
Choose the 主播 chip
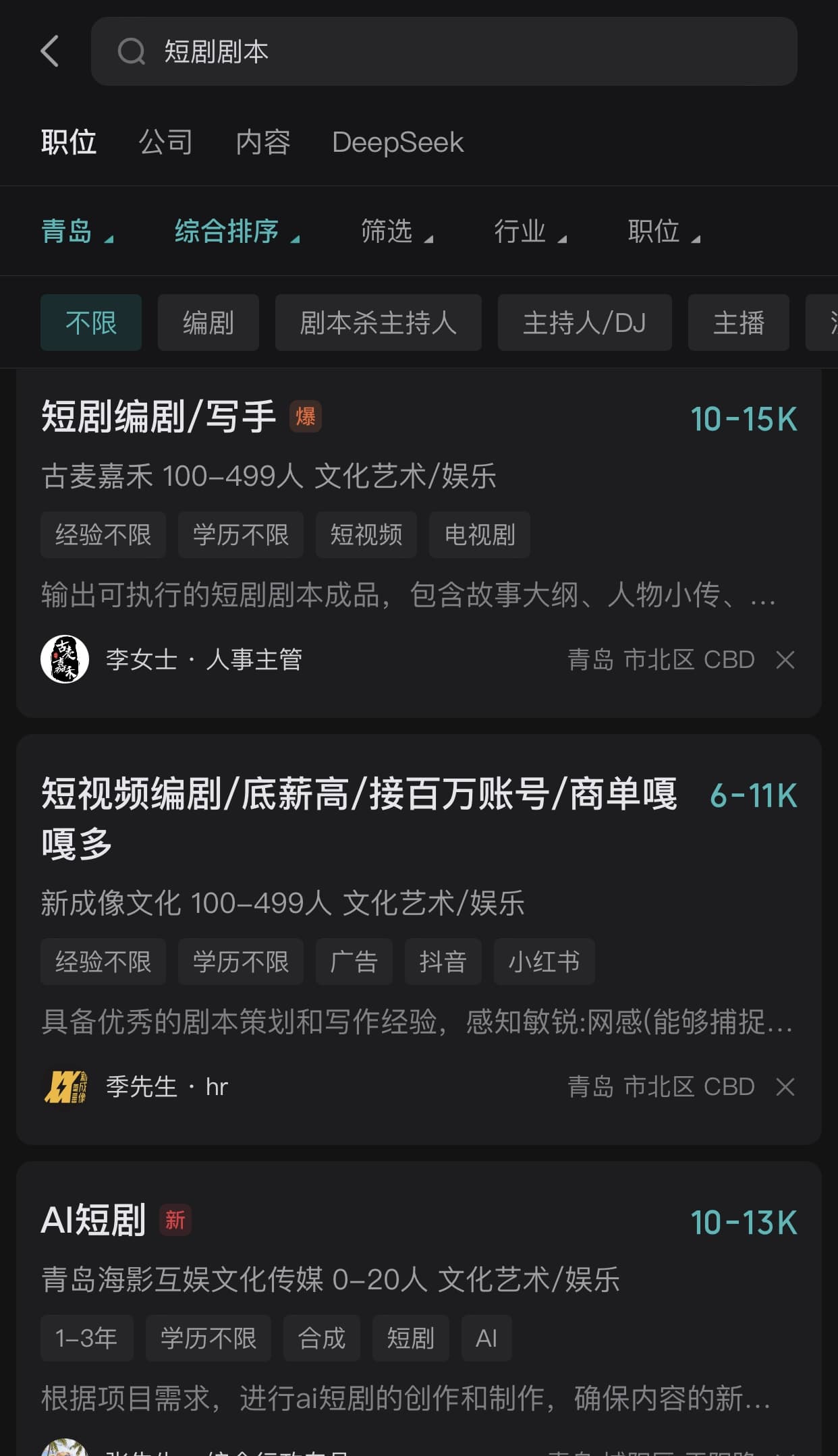point(738,323)
